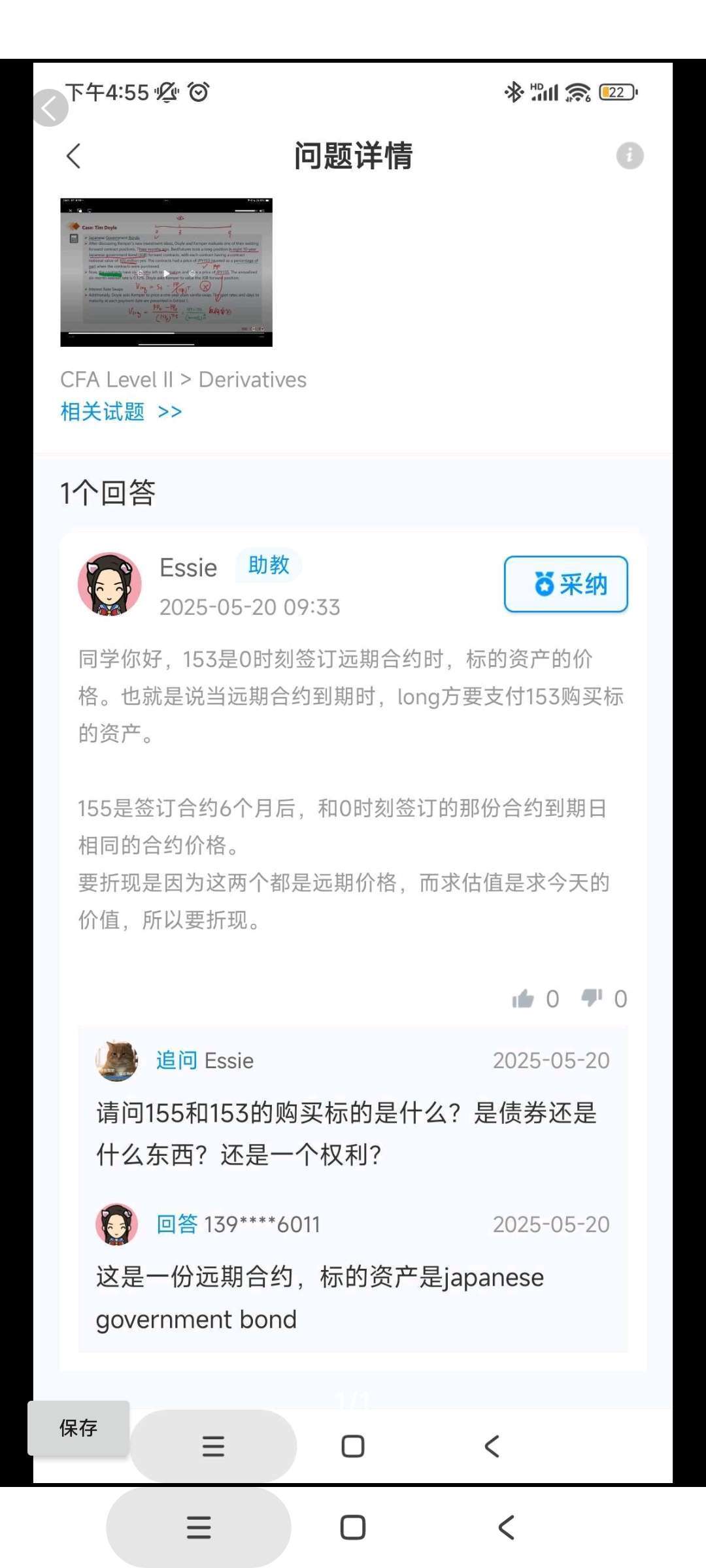Open the attached question screenshot
Viewport: 706px width, 1568px height.
[166, 272]
